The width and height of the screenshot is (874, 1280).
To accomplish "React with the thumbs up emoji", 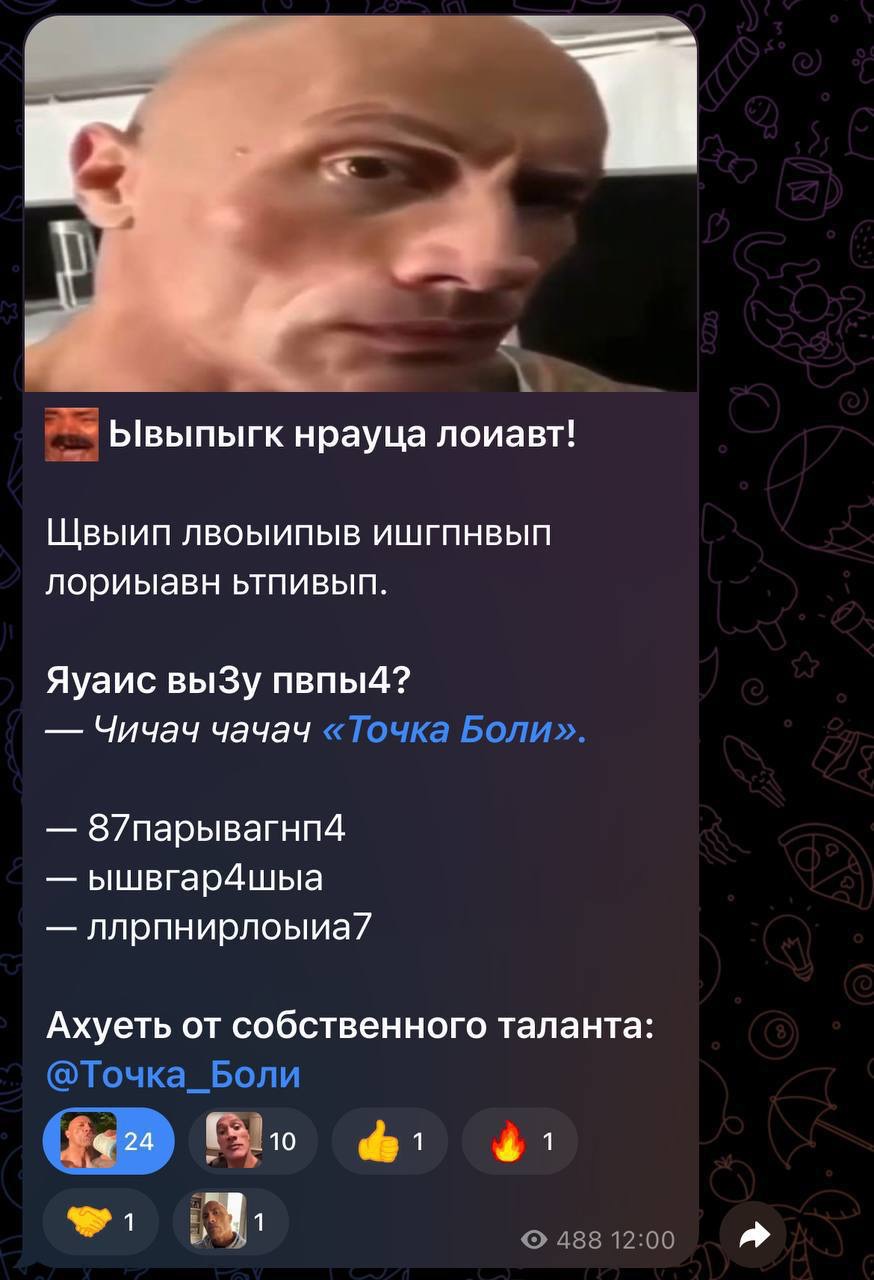I will click(x=389, y=1140).
